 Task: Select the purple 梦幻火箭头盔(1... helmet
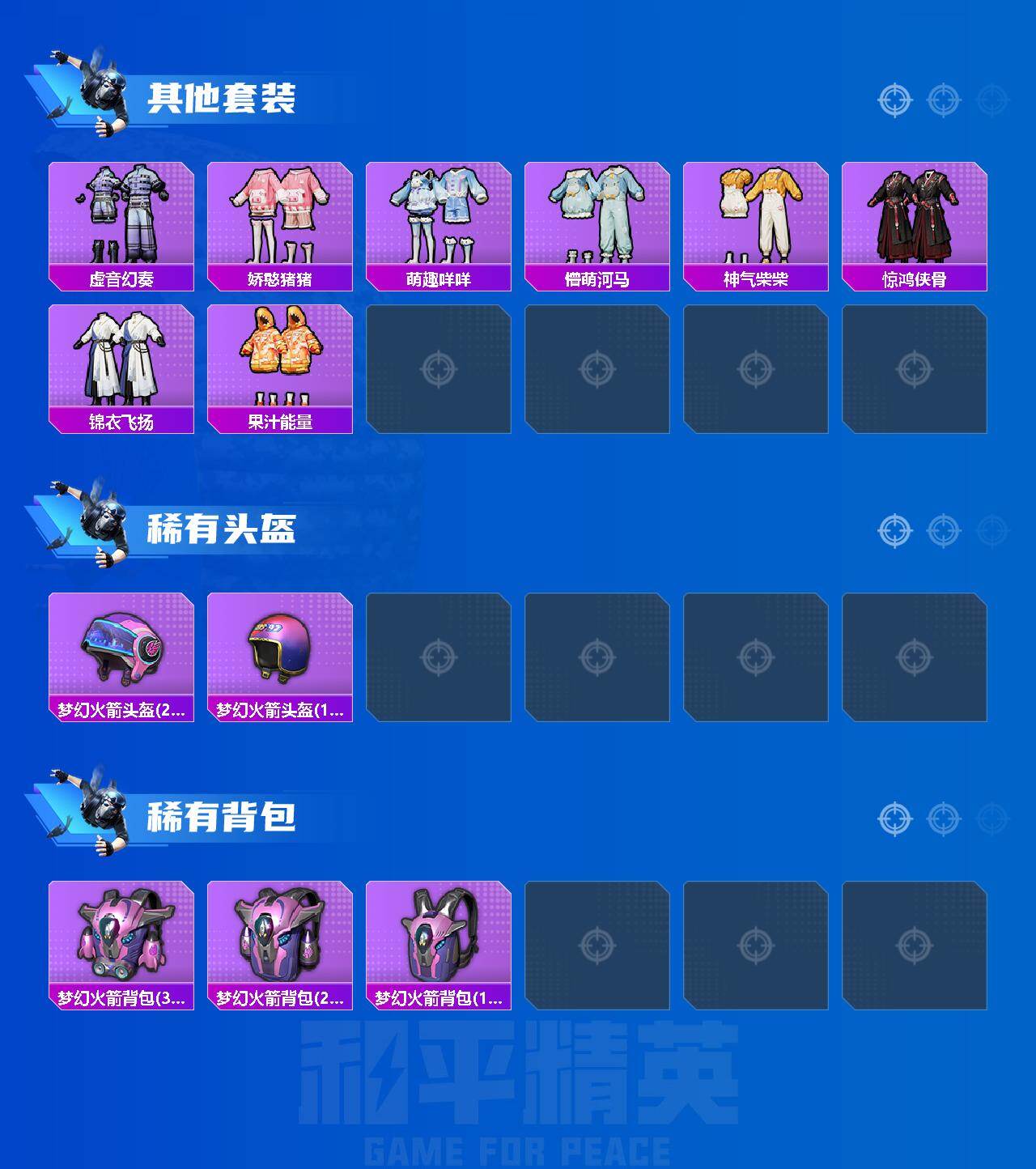point(279,648)
